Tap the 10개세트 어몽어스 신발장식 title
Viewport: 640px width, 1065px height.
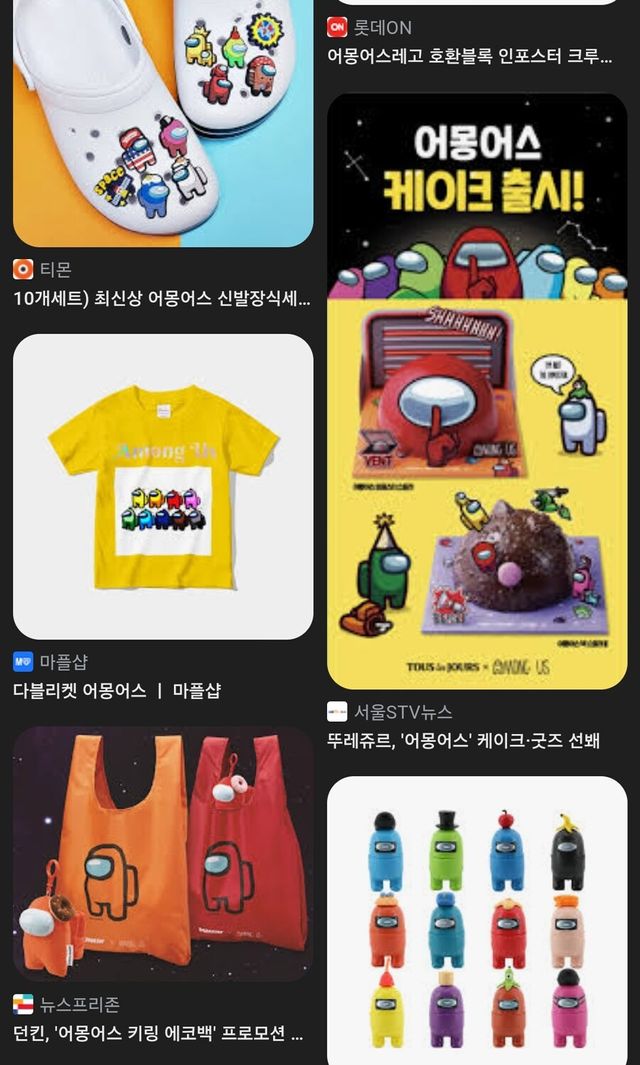pyautogui.click(x=162, y=298)
